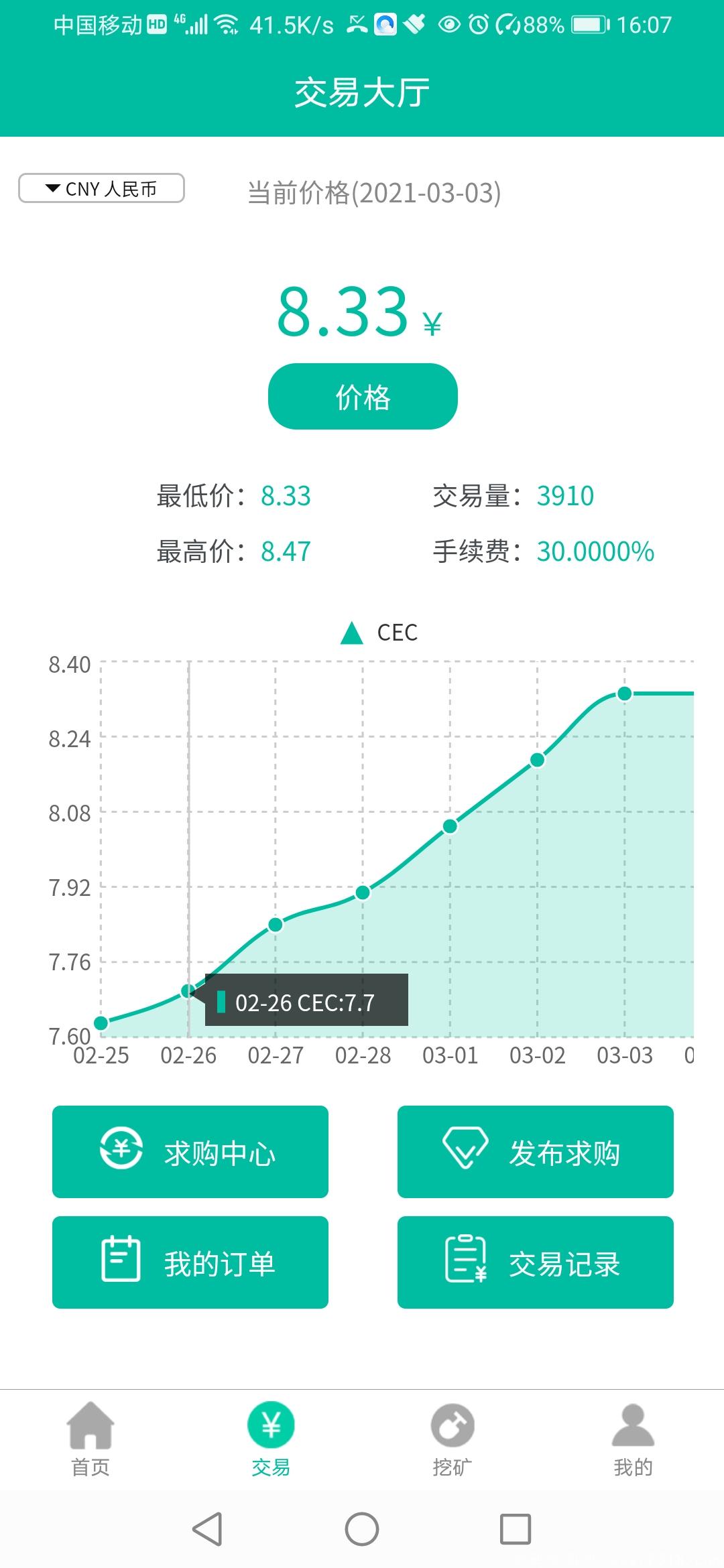Screen dimensions: 724x1568
Task: Select the 我的 profile person icon
Action: pyautogui.click(x=633, y=1422)
